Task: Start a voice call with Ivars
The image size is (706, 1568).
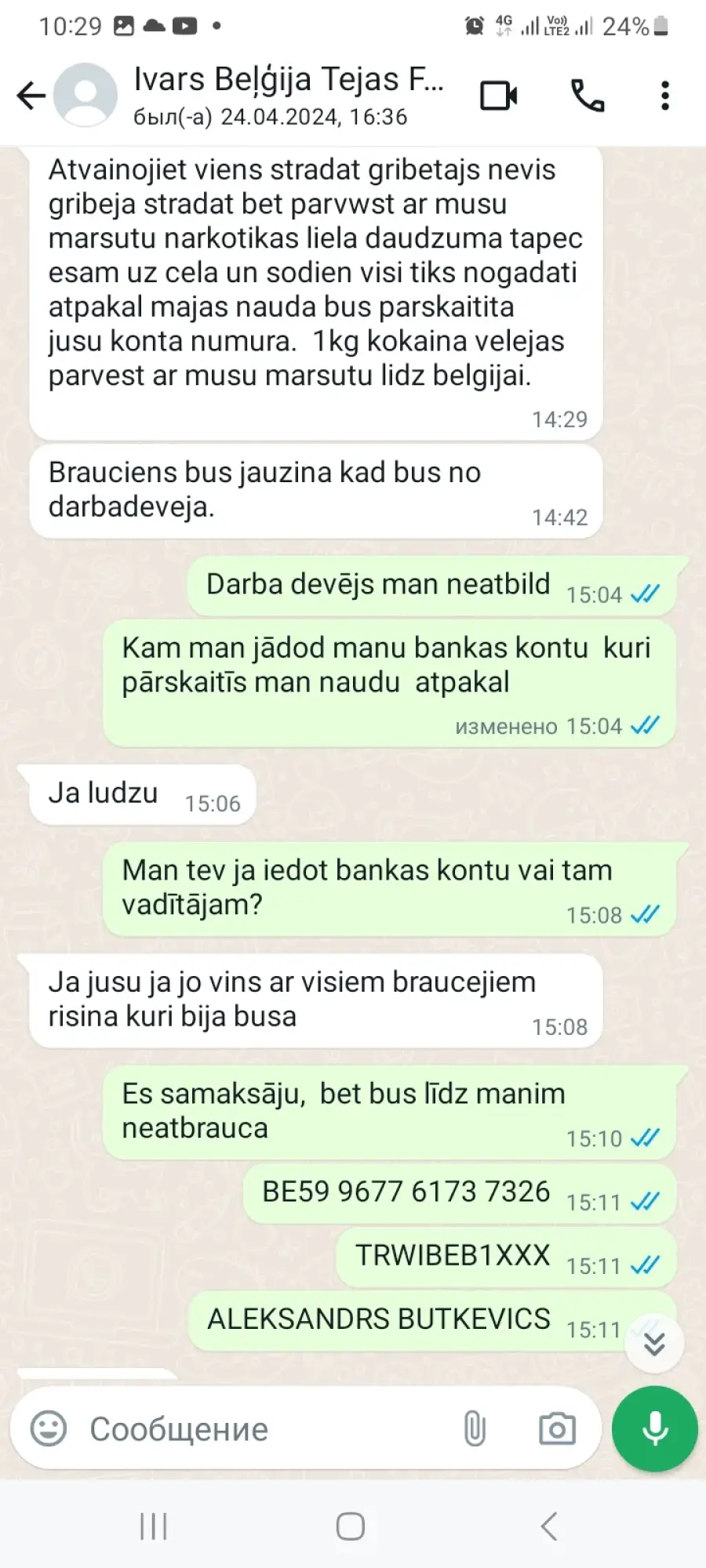Action: pyautogui.click(x=587, y=96)
